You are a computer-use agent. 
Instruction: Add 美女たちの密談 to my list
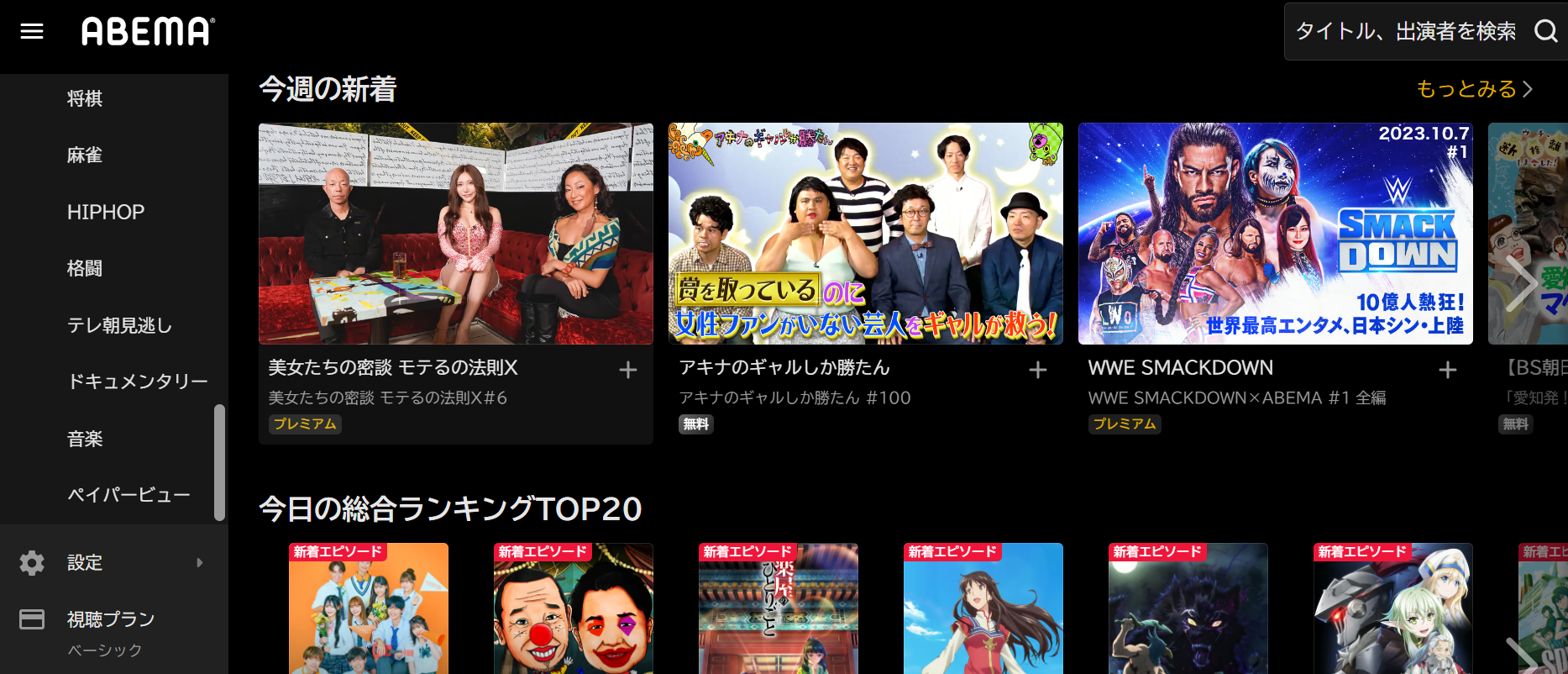coord(628,370)
